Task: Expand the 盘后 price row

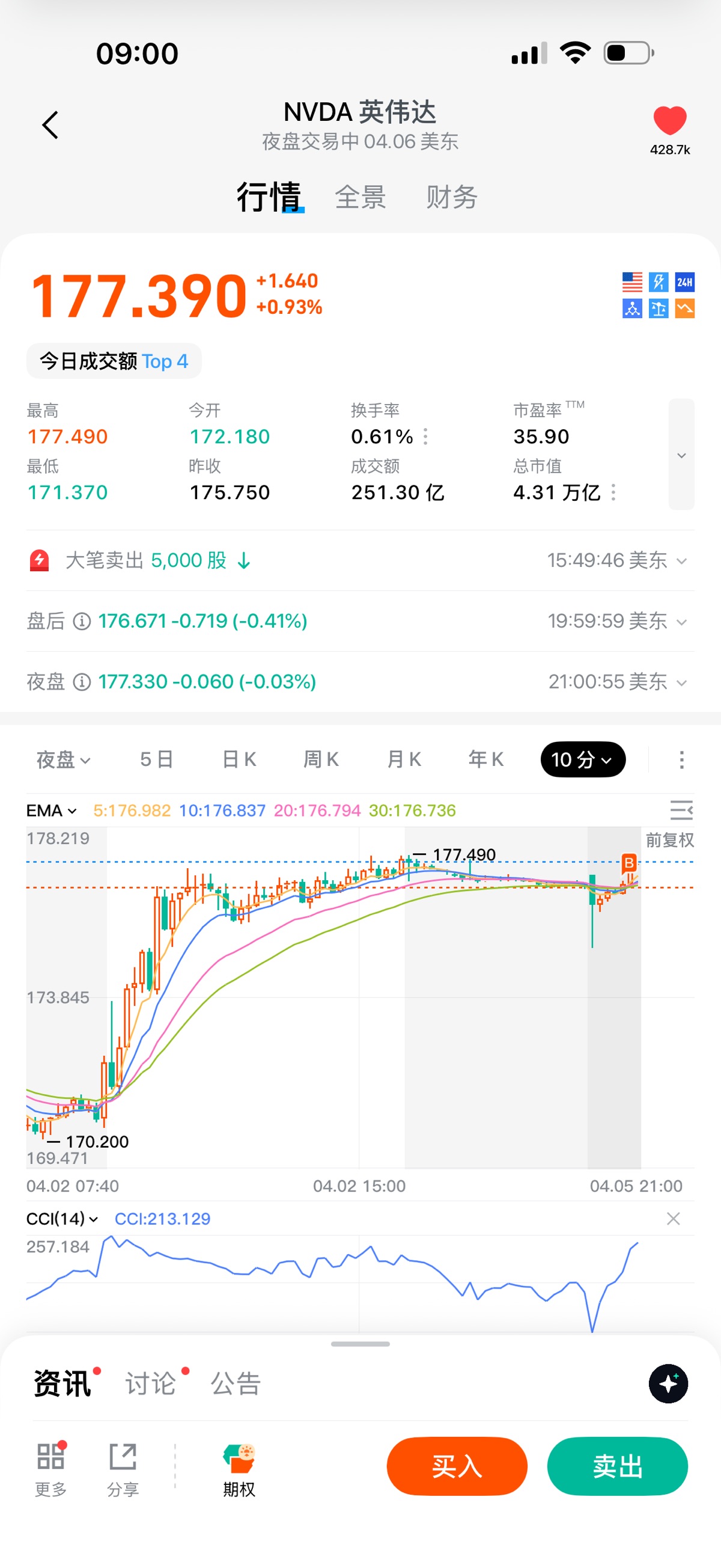Action: pyautogui.click(x=681, y=622)
